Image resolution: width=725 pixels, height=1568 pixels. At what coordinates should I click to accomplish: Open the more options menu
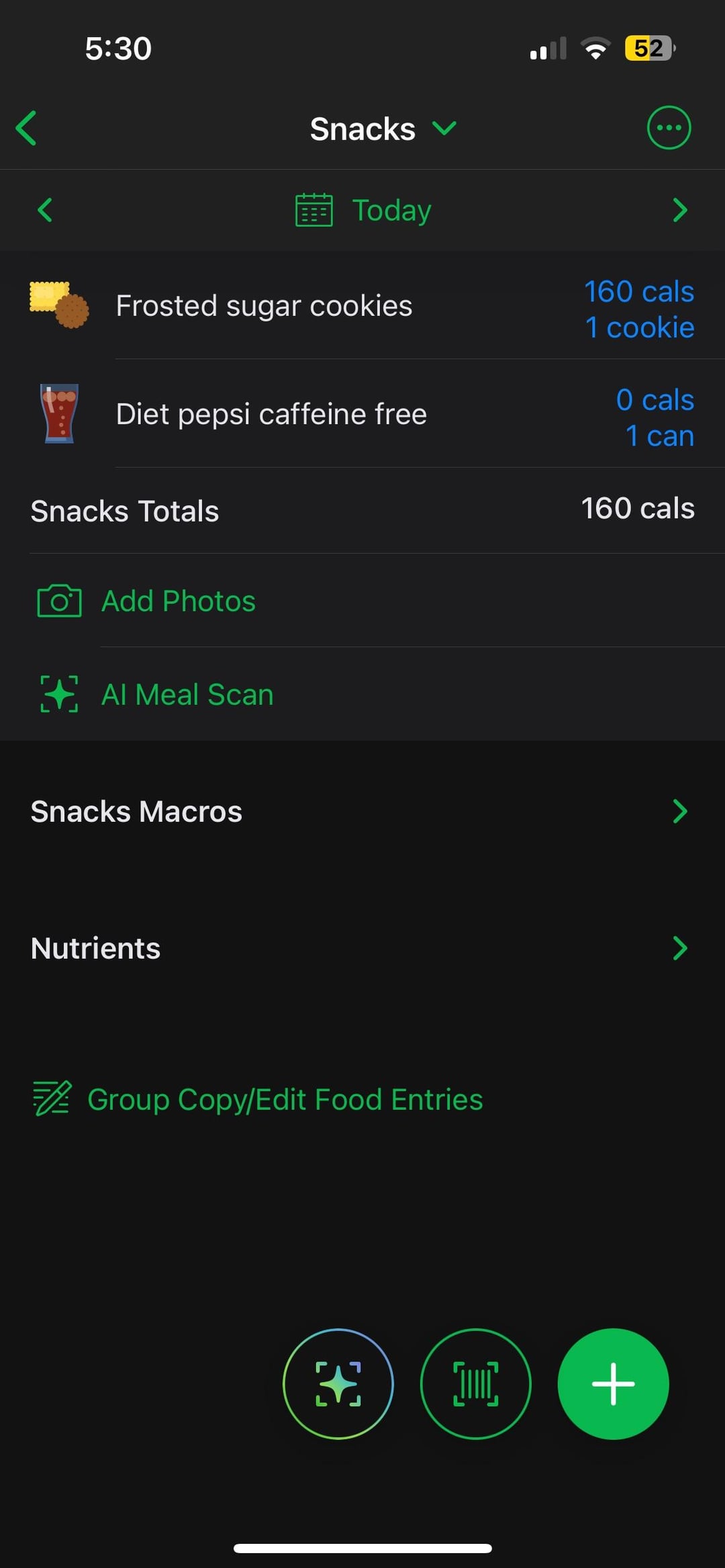click(x=669, y=127)
